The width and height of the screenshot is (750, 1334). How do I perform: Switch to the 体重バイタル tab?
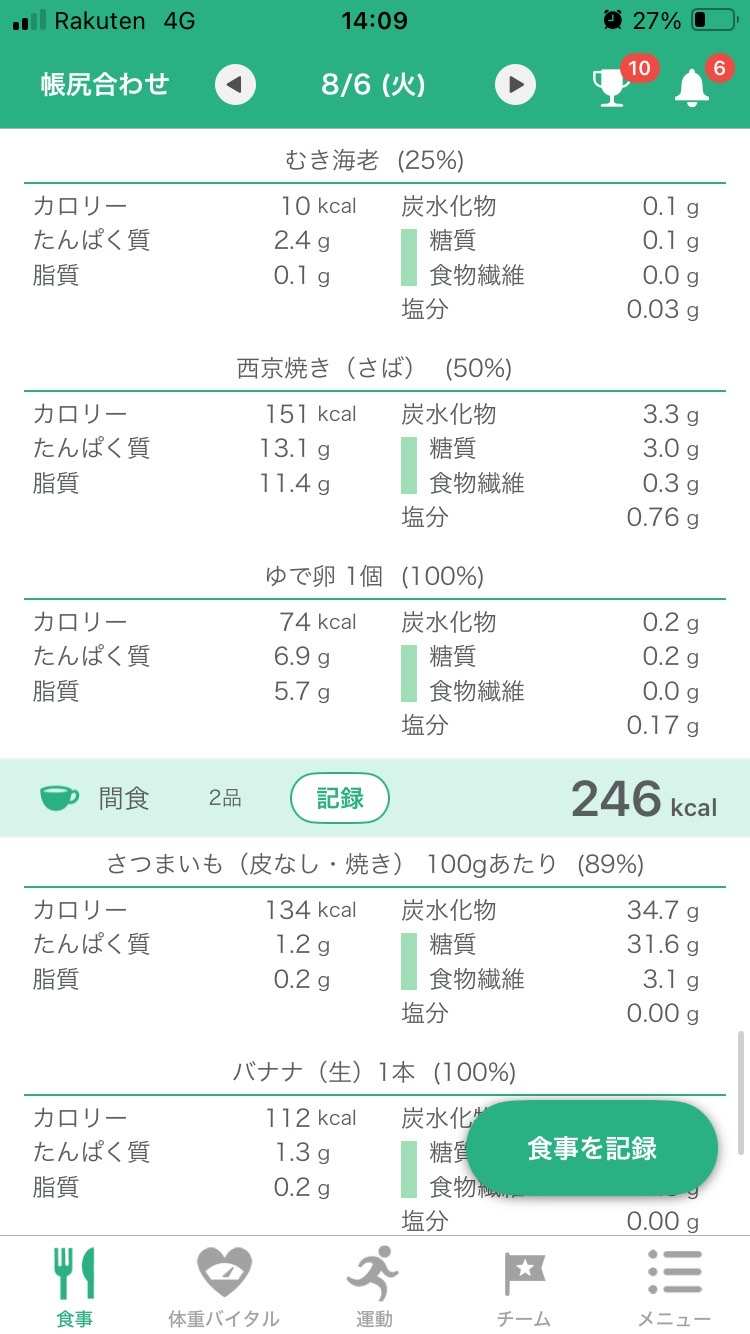[x=224, y=1287]
